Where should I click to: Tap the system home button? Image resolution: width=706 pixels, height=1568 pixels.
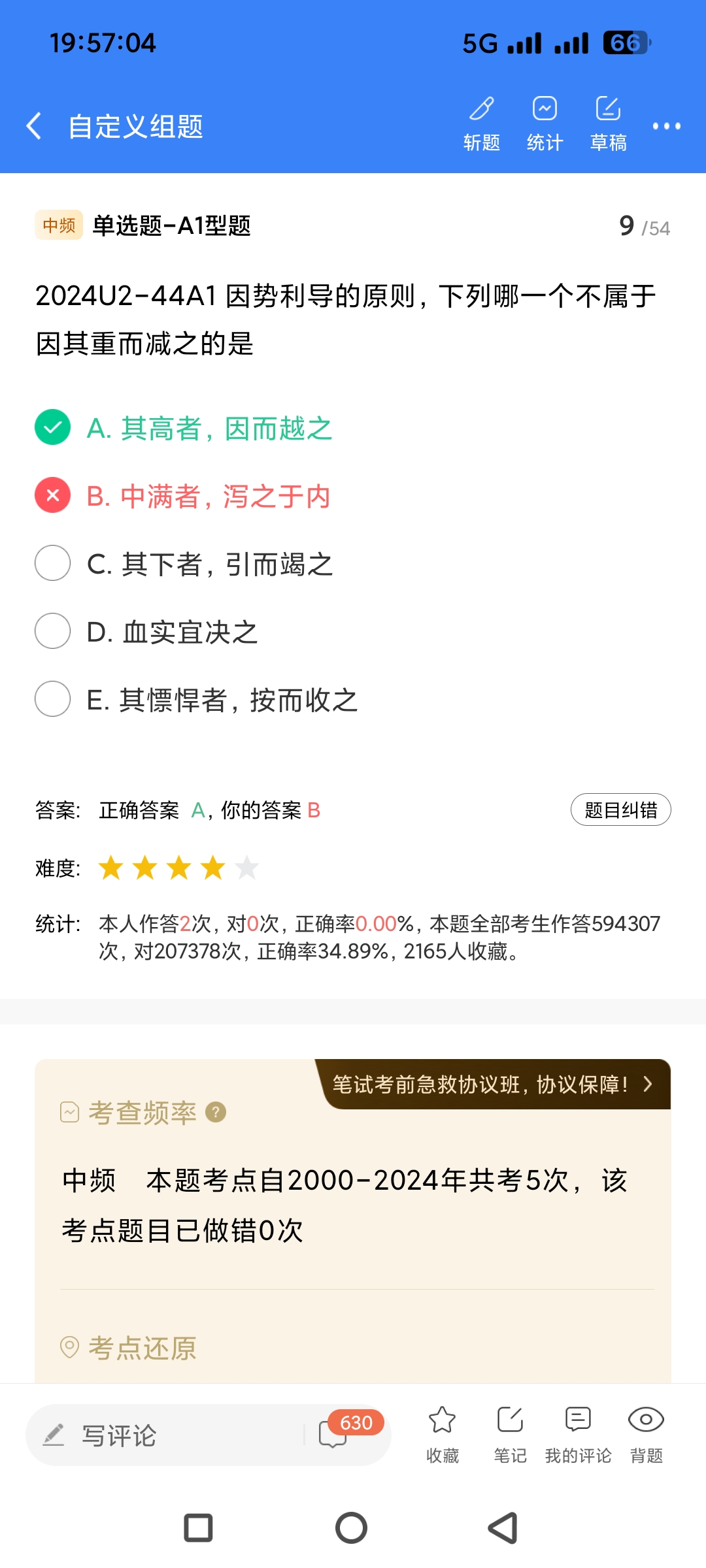pos(352,1527)
